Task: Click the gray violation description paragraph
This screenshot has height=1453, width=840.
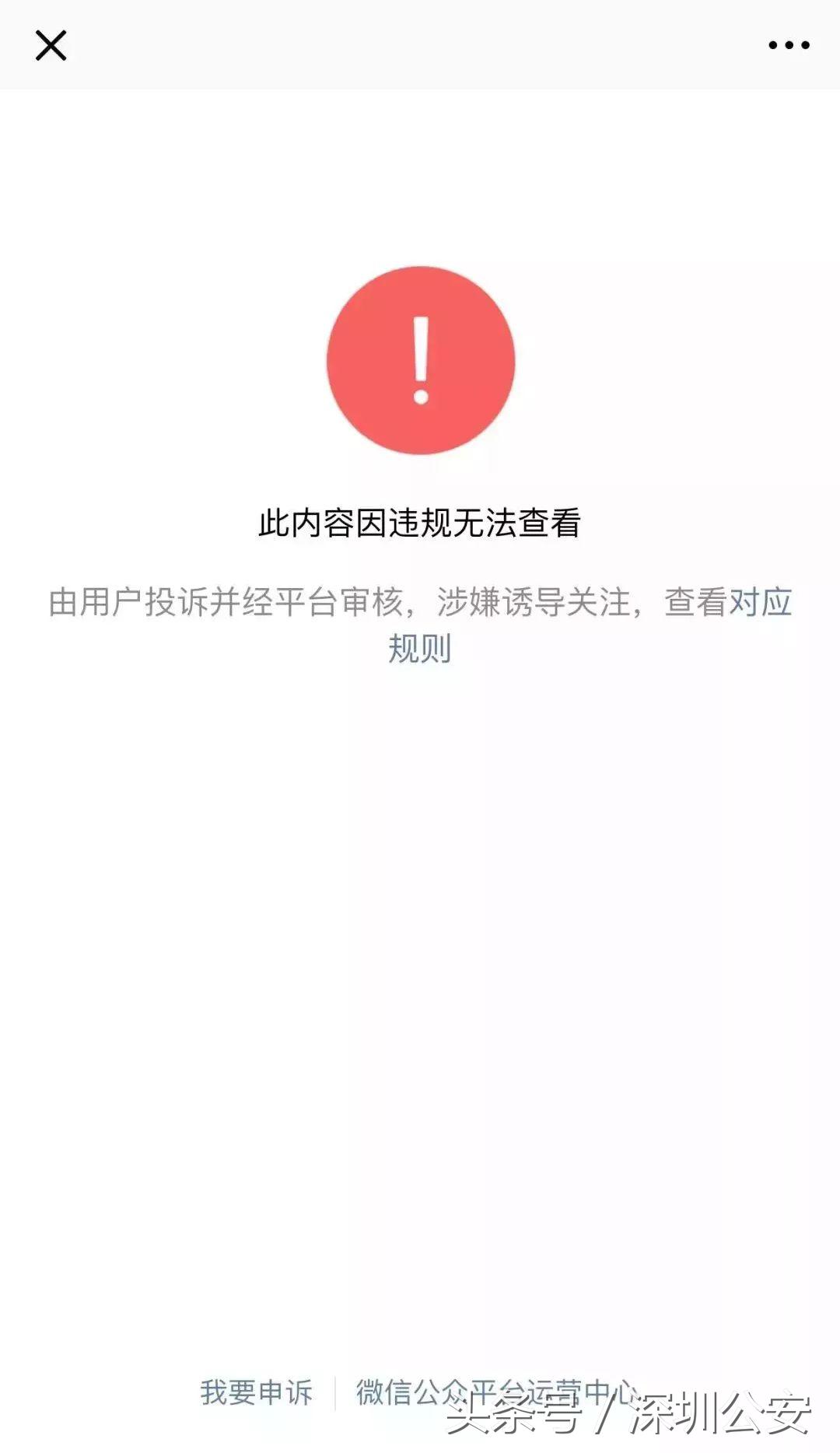Action: point(420,622)
